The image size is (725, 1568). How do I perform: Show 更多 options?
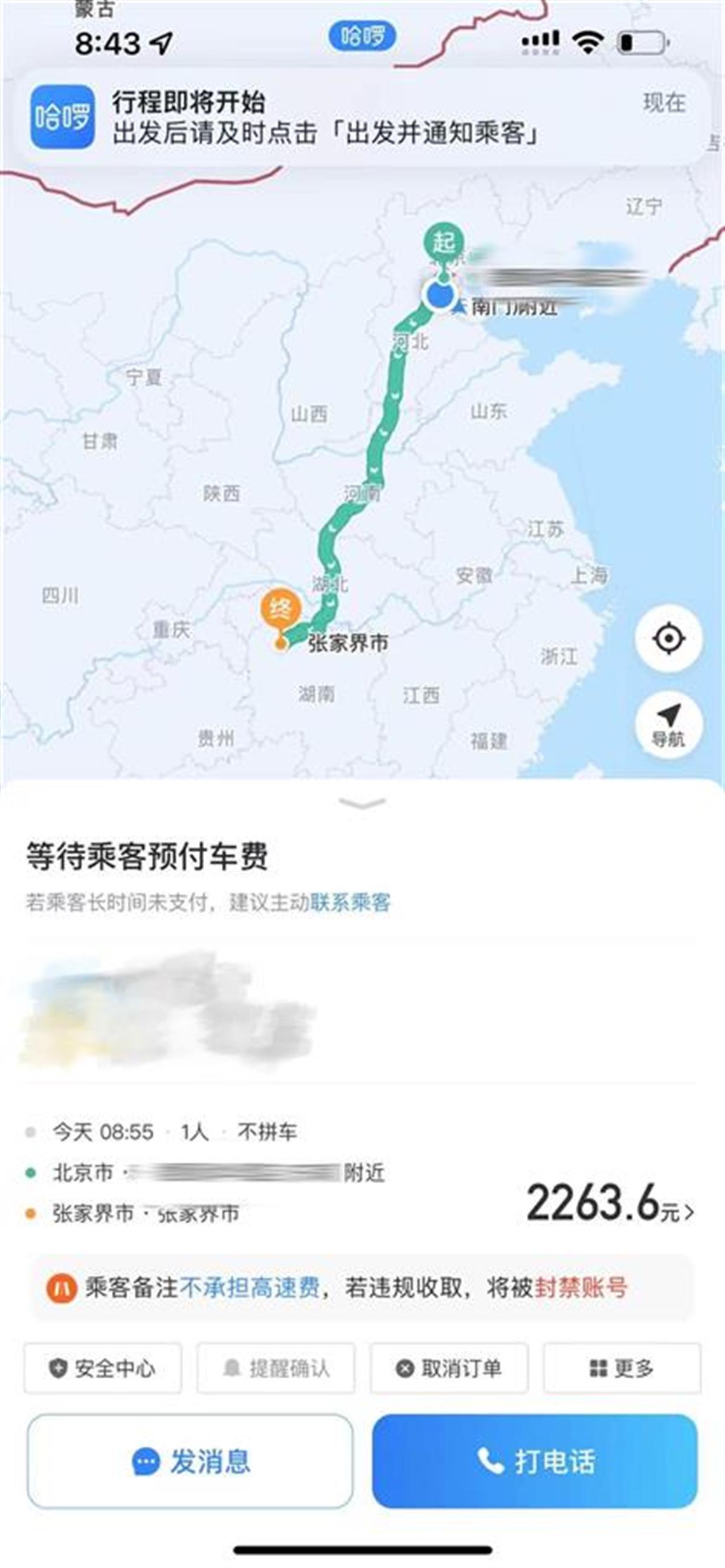[622, 1368]
